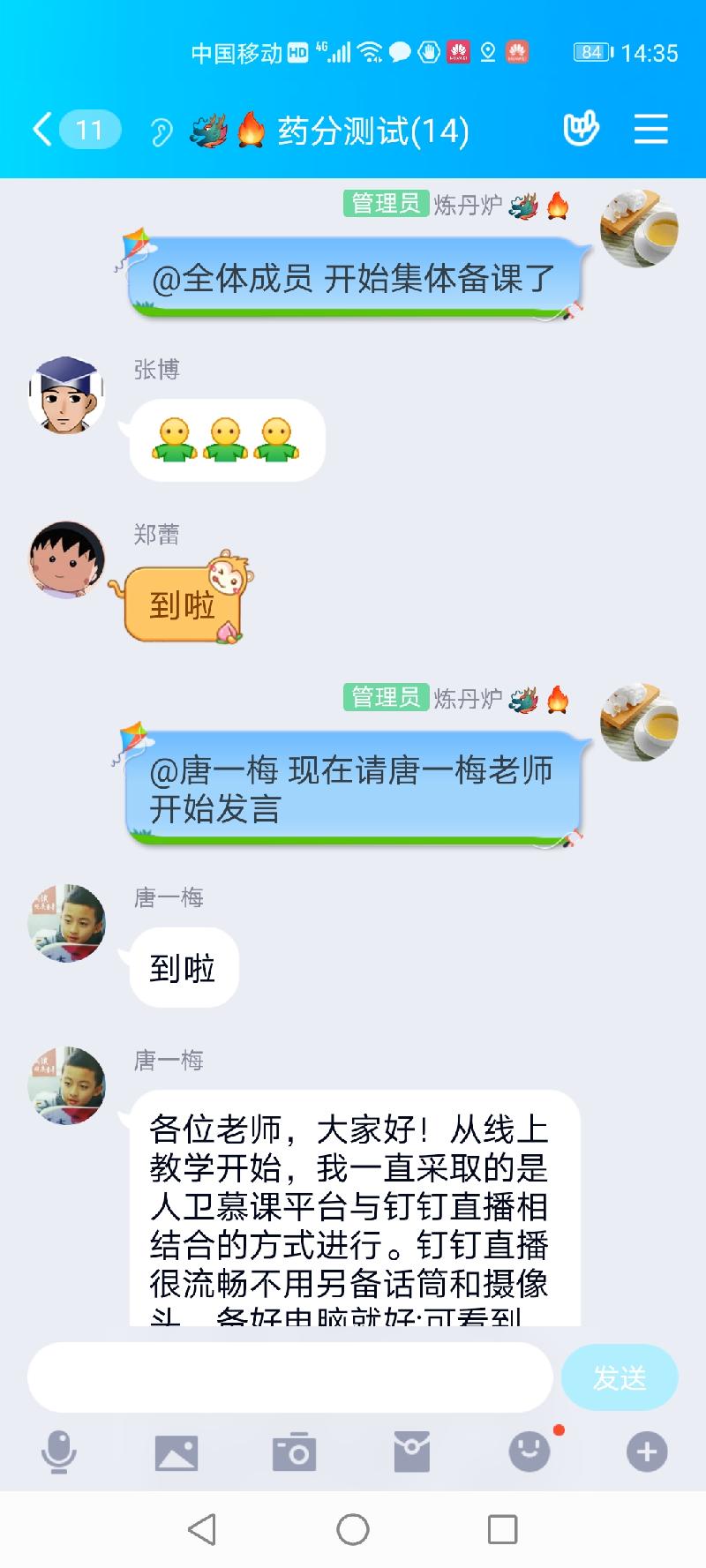Viewport: 706px width, 1568px height.
Task: Open the camera to take a photo
Action: coord(294,1452)
